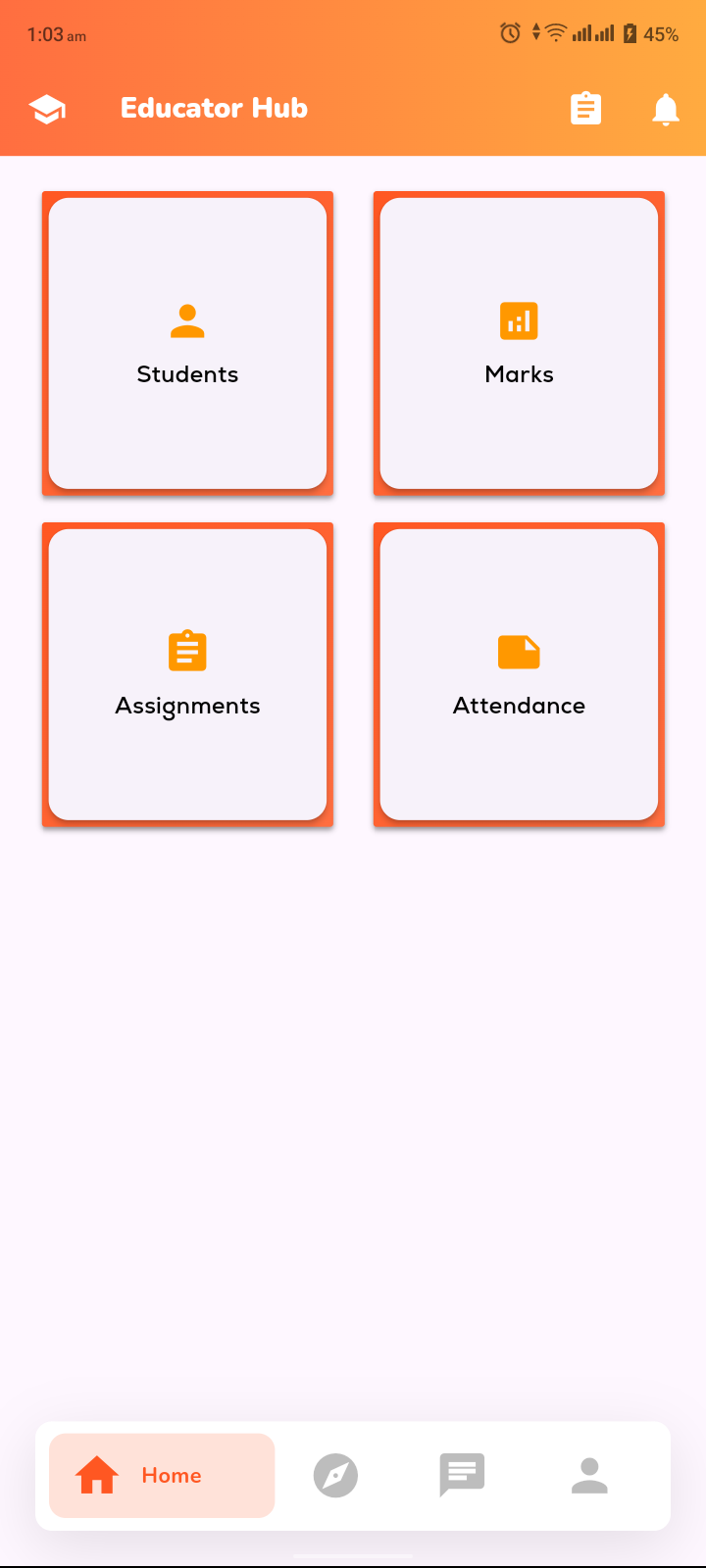The image size is (706, 1568).
Task: Open the notifications bell
Action: pyautogui.click(x=666, y=109)
